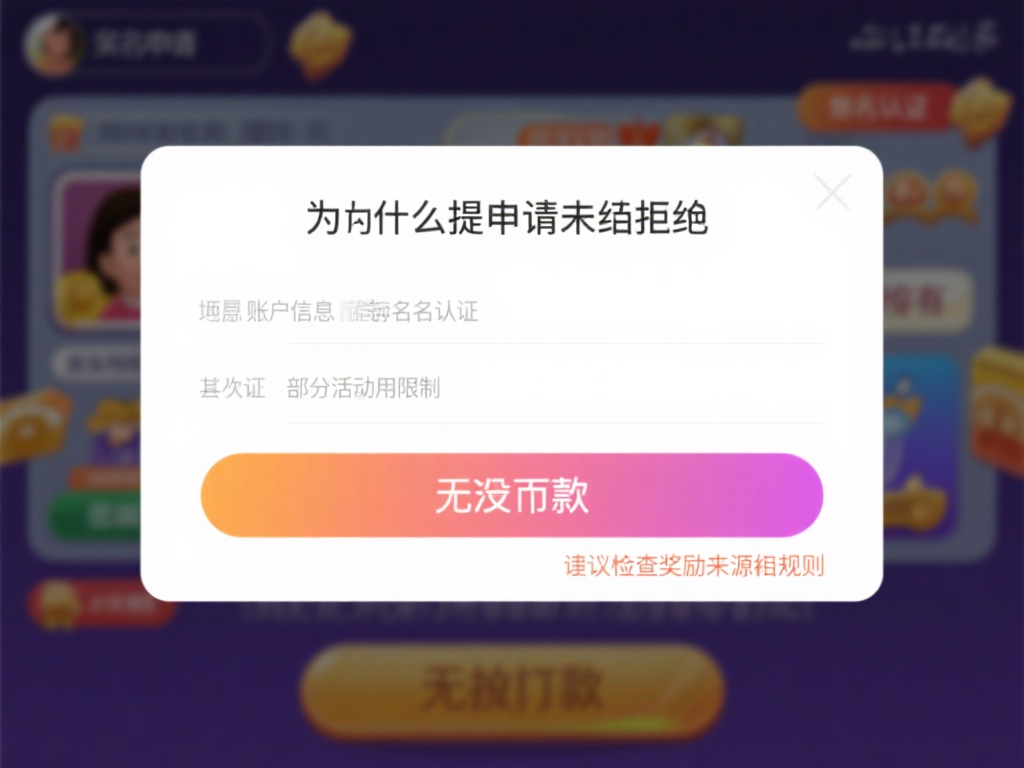The width and height of the screenshot is (1024, 768).
Task: Tap the gradient 无没币款 button
Action: 511,495
